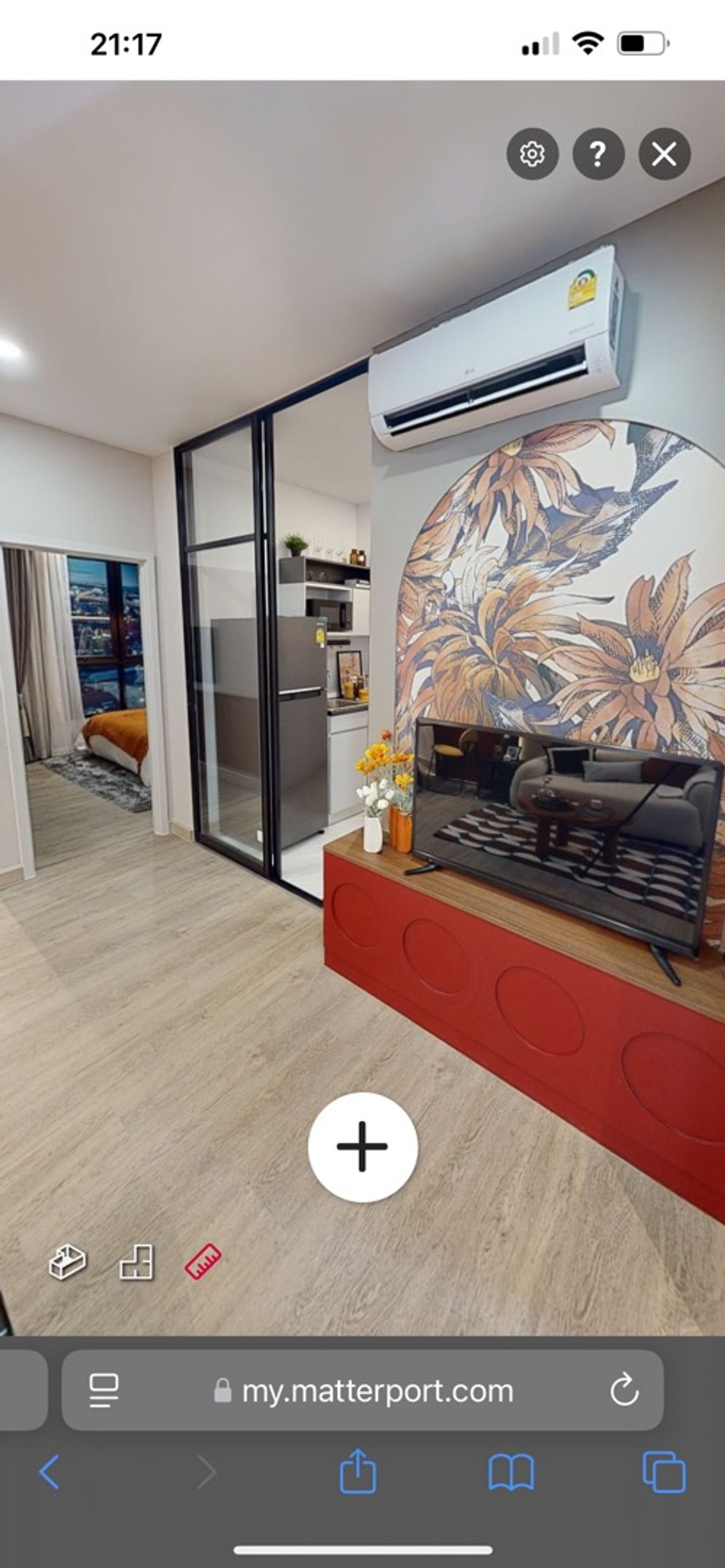Reload the page in Safari
The image size is (725, 1568).
[x=625, y=1391]
